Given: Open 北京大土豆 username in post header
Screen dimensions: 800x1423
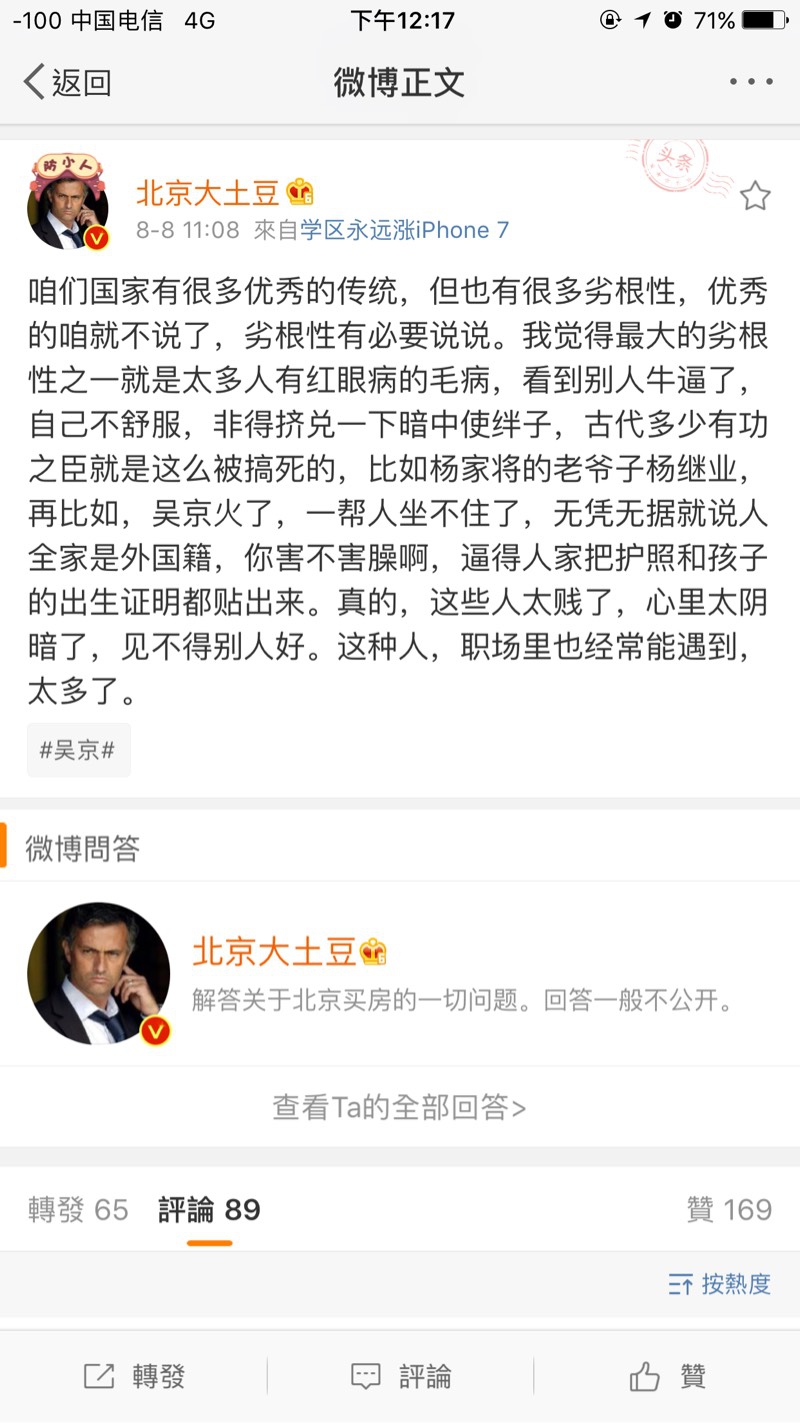Looking at the screenshot, I should pyautogui.click(x=207, y=192).
